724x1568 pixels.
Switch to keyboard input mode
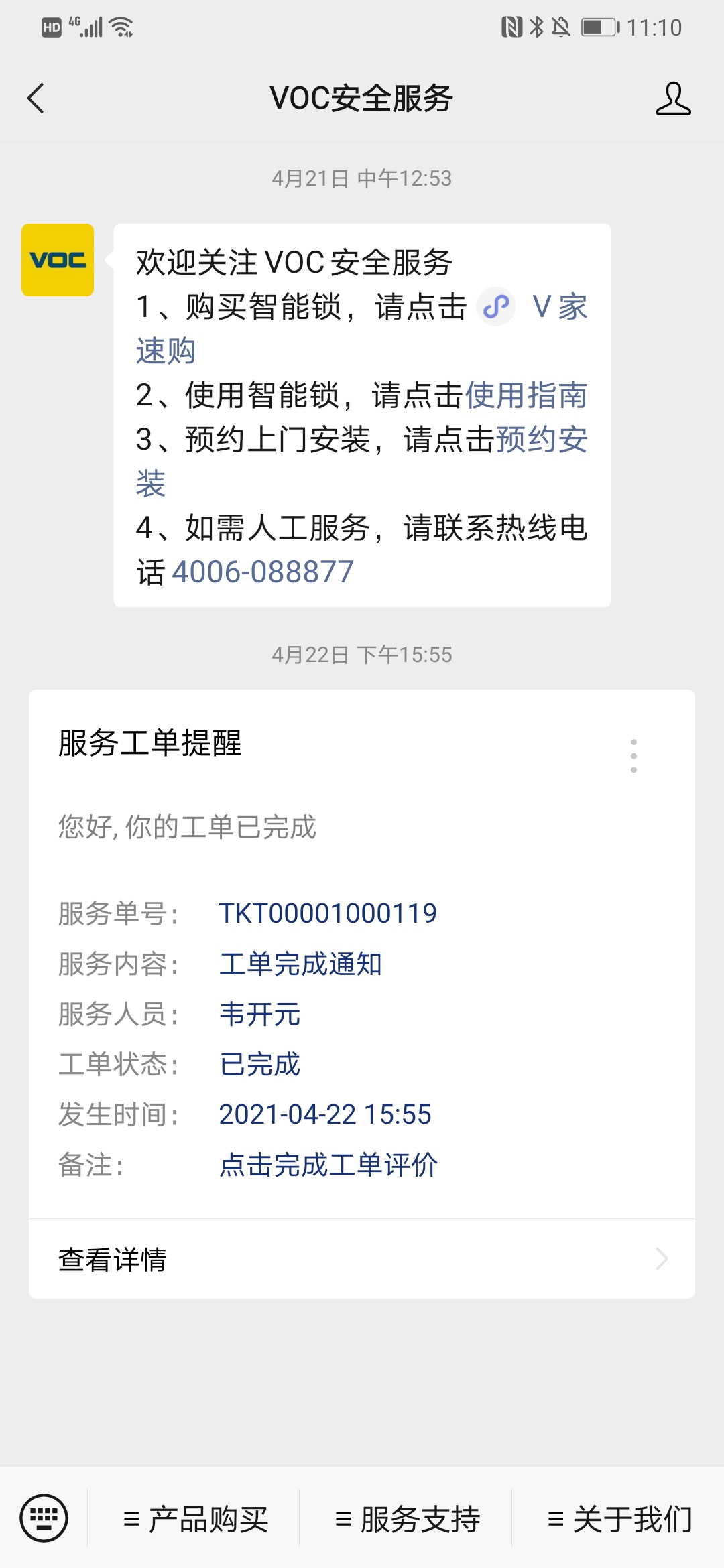tap(44, 1518)
